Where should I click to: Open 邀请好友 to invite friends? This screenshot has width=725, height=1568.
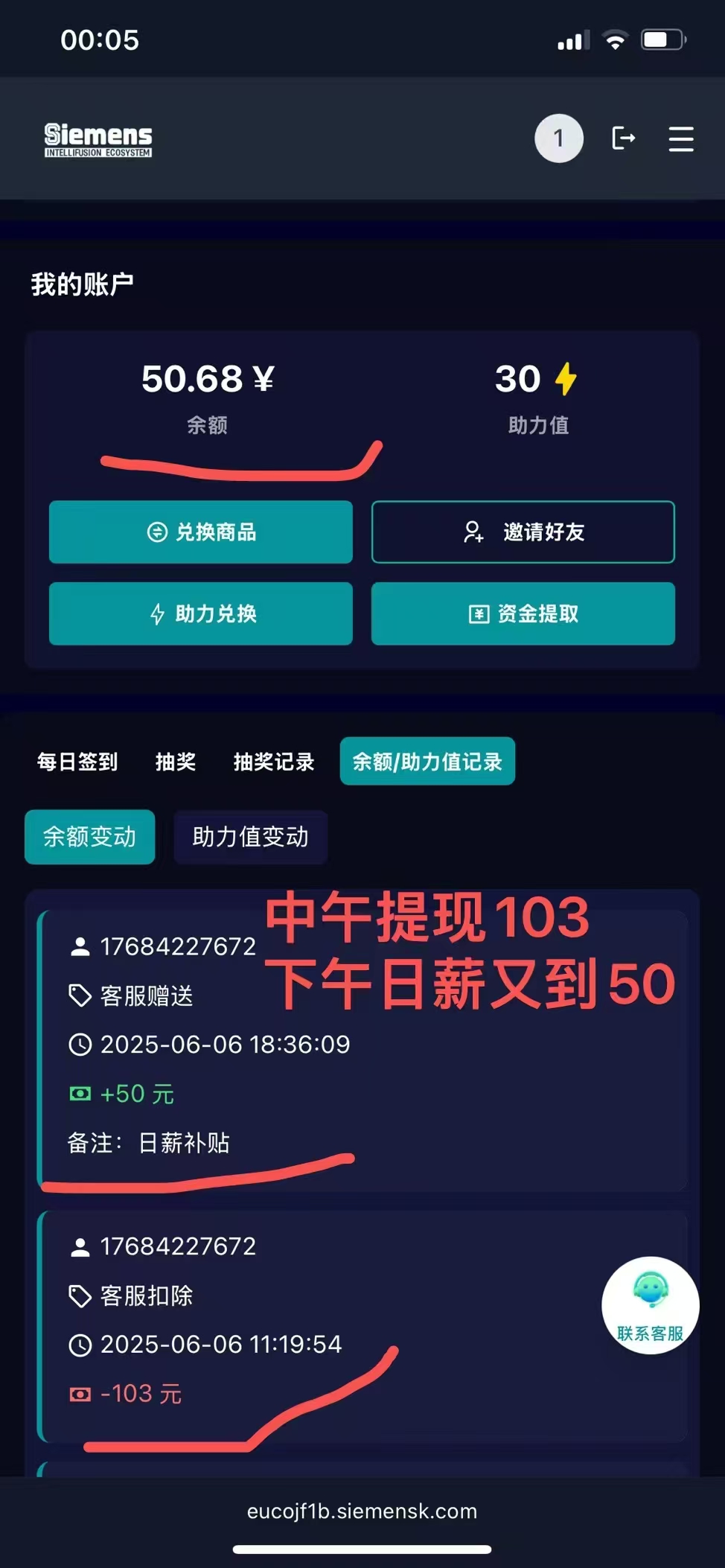coord(523,532)
